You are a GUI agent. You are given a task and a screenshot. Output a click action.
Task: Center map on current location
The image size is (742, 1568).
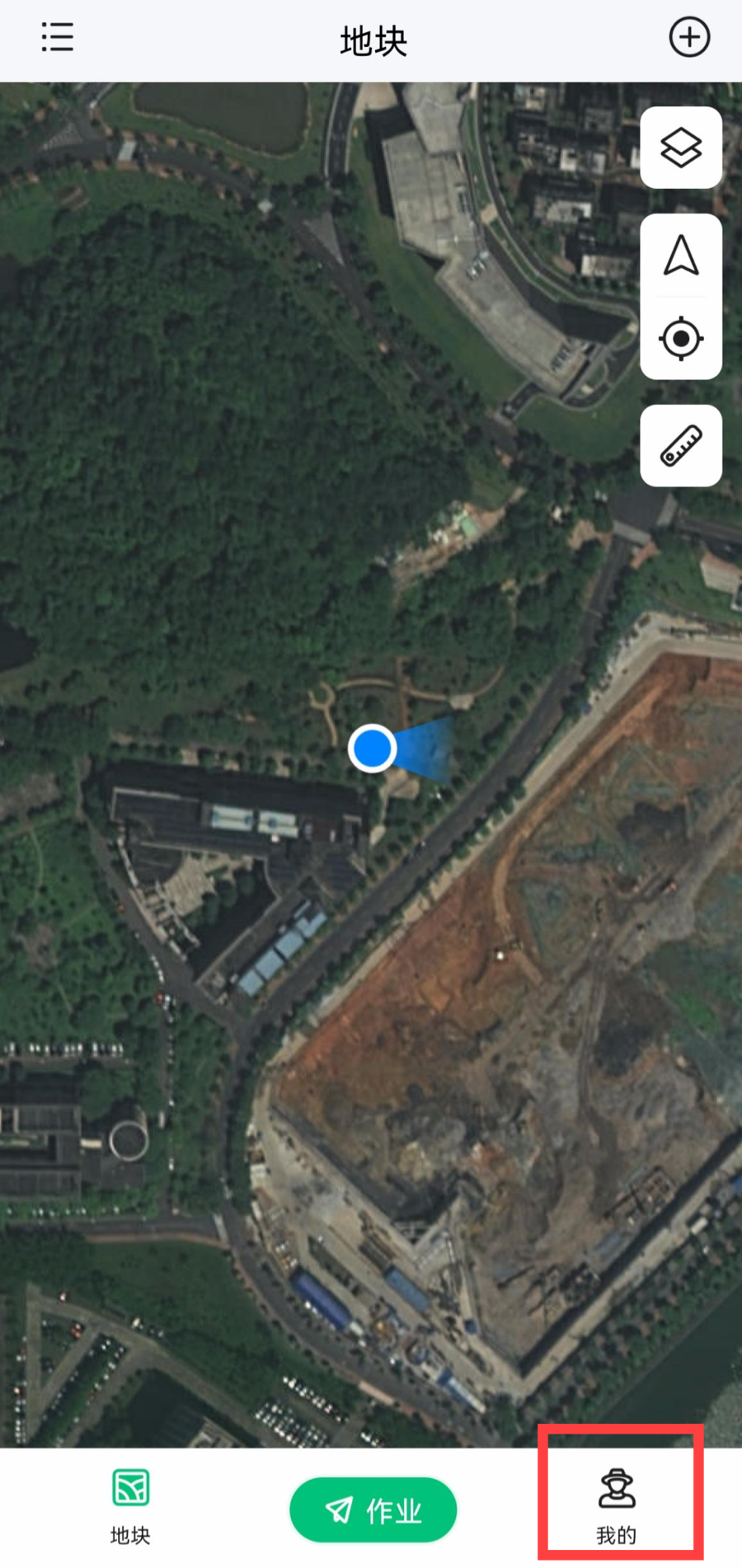pyautogui.click(x=681, y=339)
